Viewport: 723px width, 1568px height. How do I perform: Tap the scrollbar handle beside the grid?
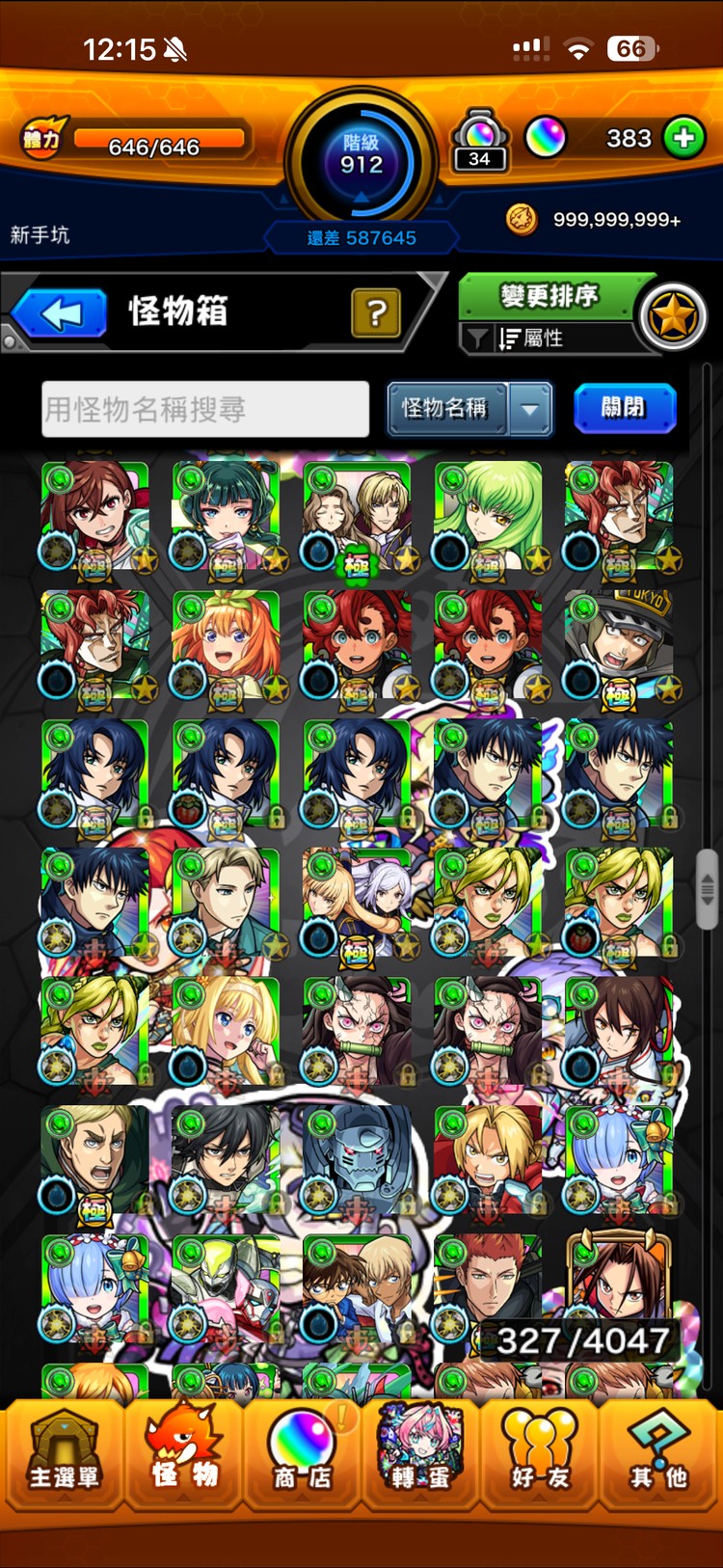pyautogui.click(x=708, y=888)
